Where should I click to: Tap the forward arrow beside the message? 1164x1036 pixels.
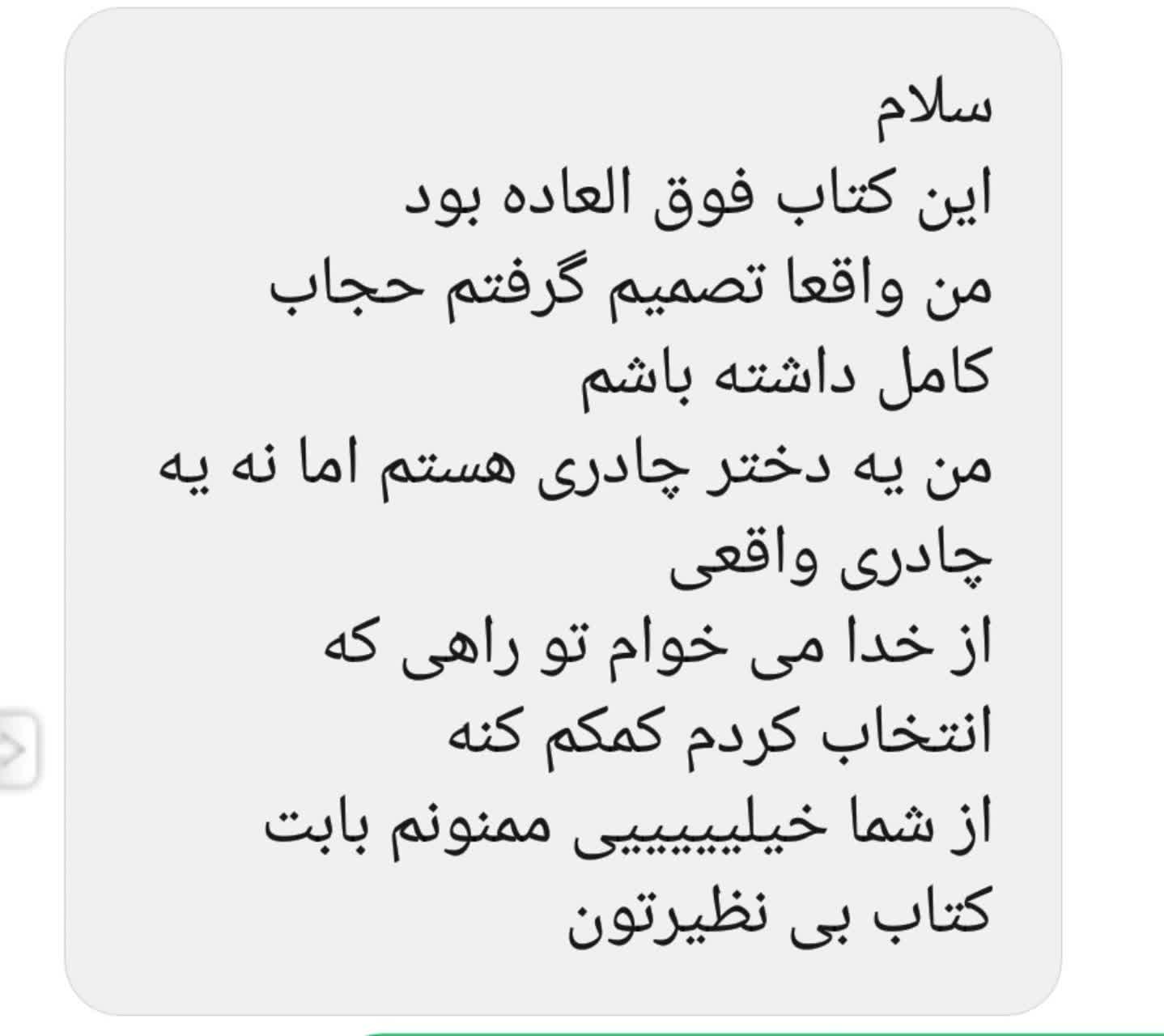(x=15, y=749)
